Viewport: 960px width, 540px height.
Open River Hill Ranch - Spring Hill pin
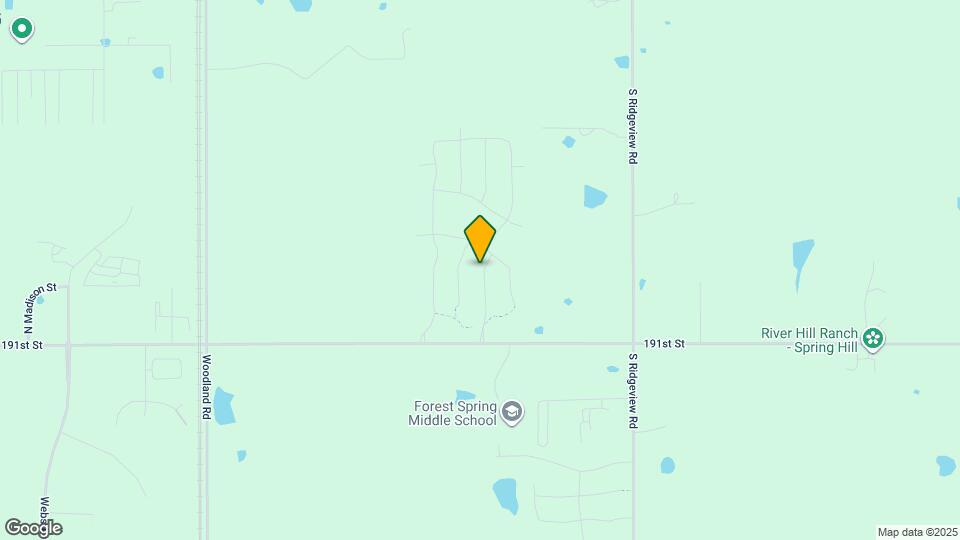coord(874,339)
